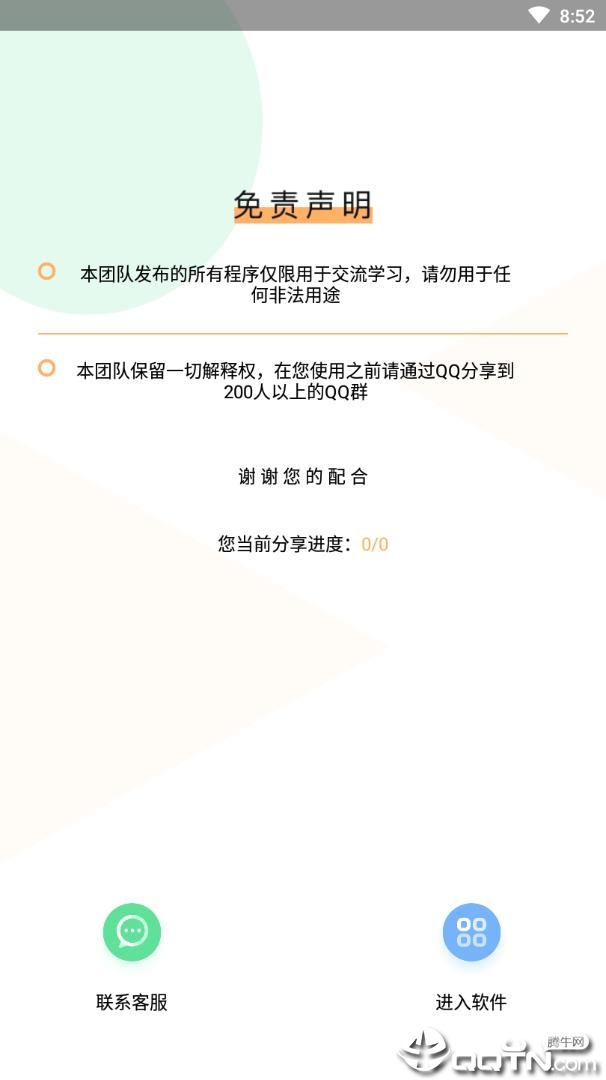The image size is (606, 1080).
Task: Enter the app with 进入软件
Action: (471, 933)
